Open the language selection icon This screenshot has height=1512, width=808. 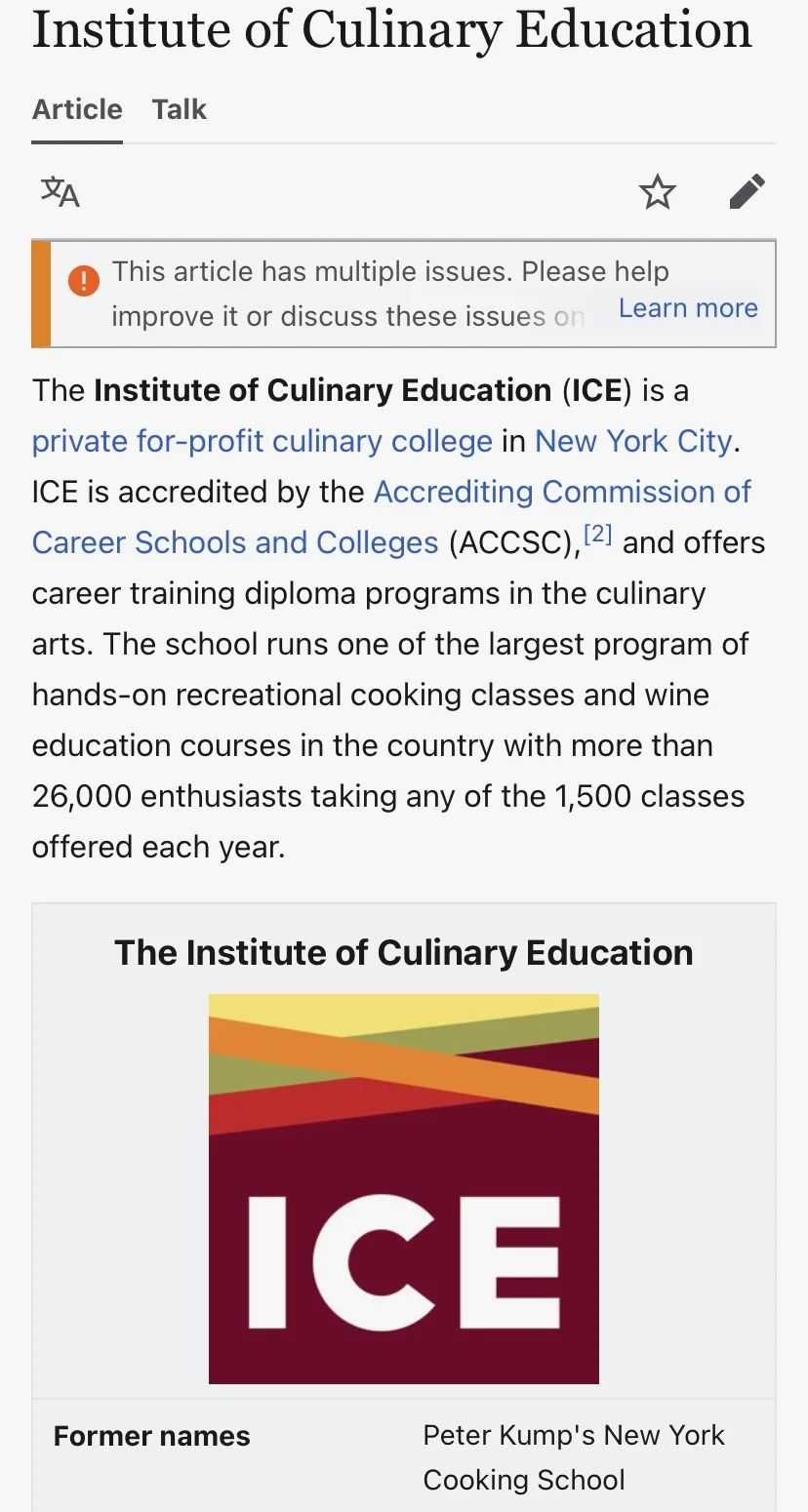[x=60, y=192]
